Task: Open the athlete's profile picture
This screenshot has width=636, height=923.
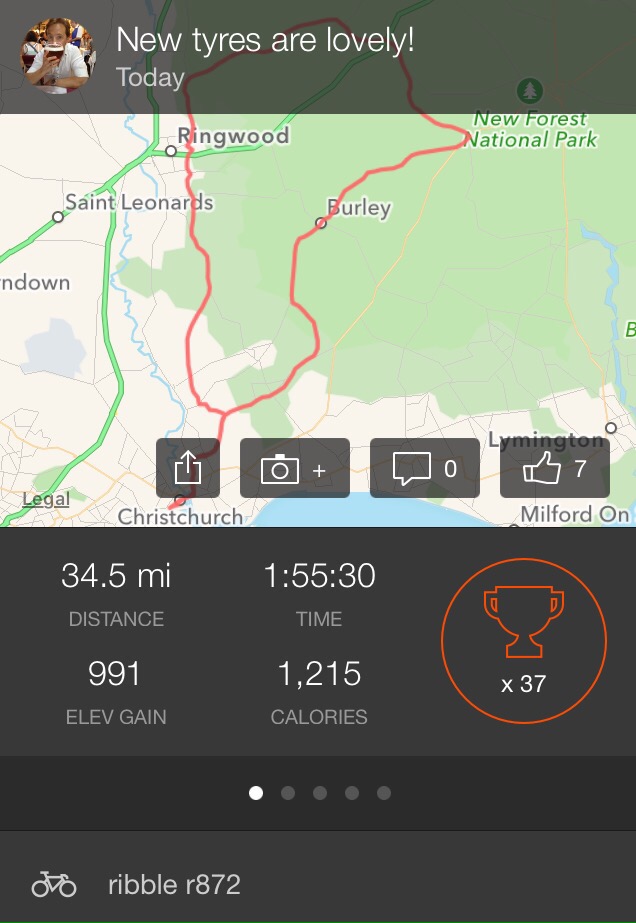Action: pyautogui.click(x=59, y=56)
